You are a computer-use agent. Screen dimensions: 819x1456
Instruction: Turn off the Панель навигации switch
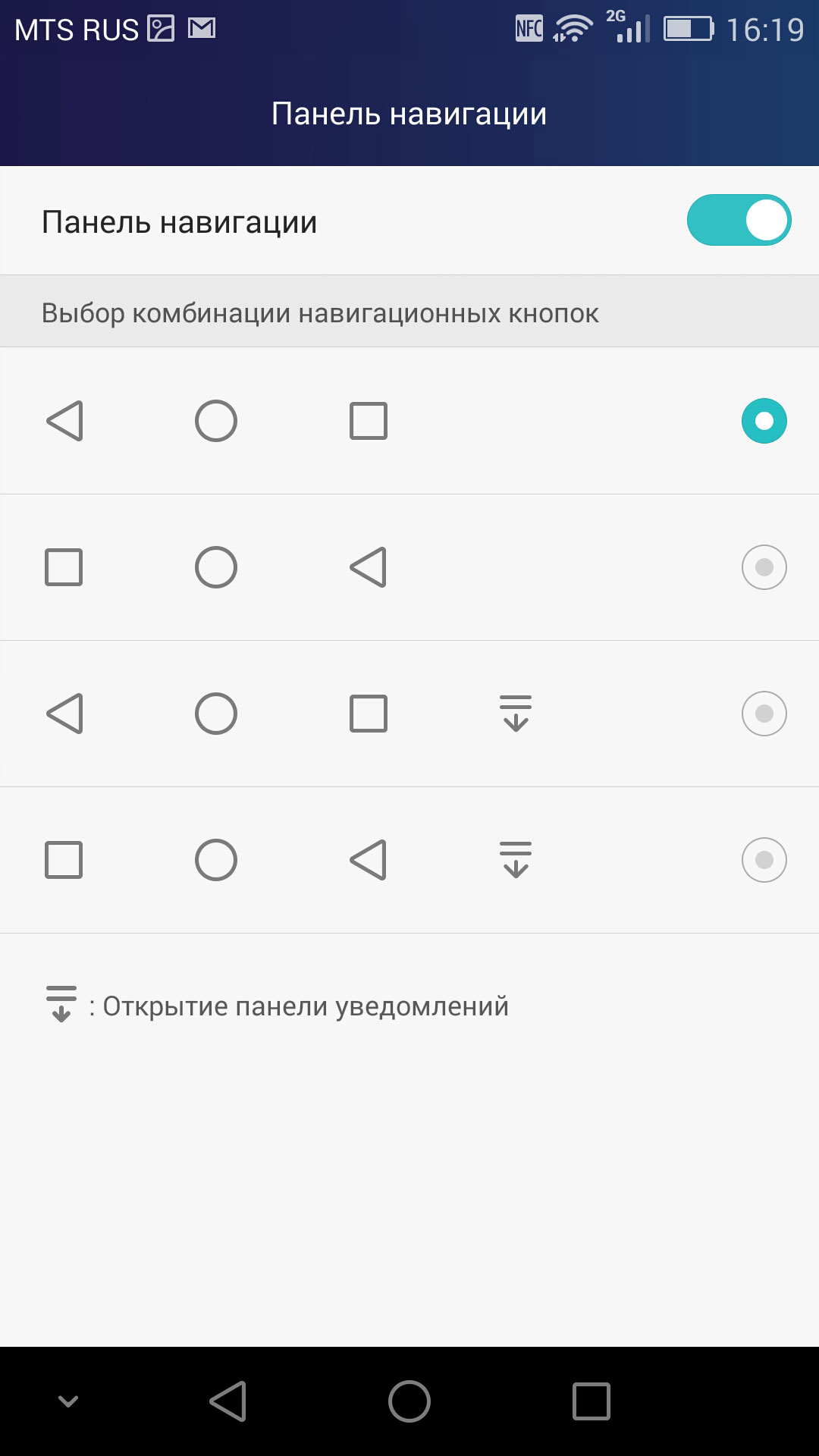739,221
